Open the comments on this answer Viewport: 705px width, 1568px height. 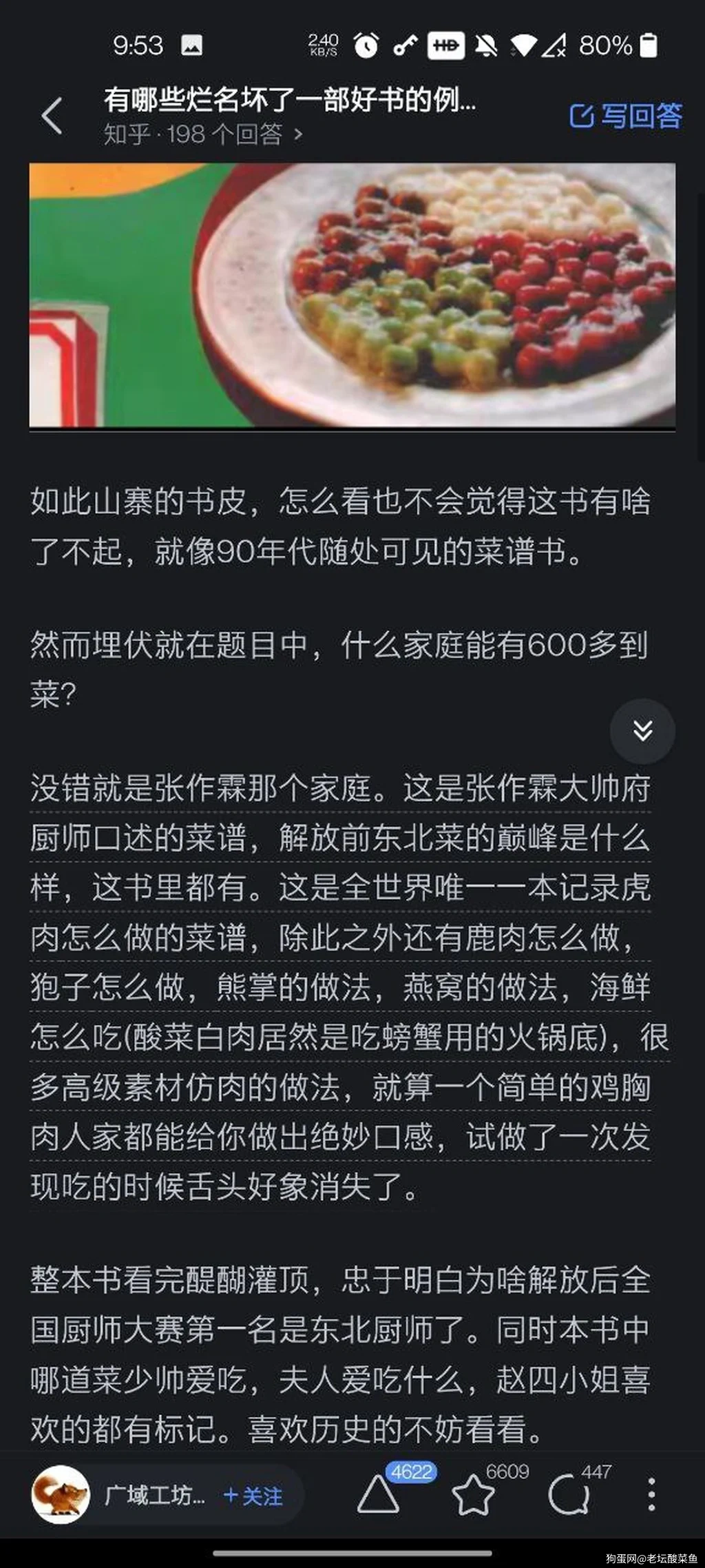click(569, 1495)
